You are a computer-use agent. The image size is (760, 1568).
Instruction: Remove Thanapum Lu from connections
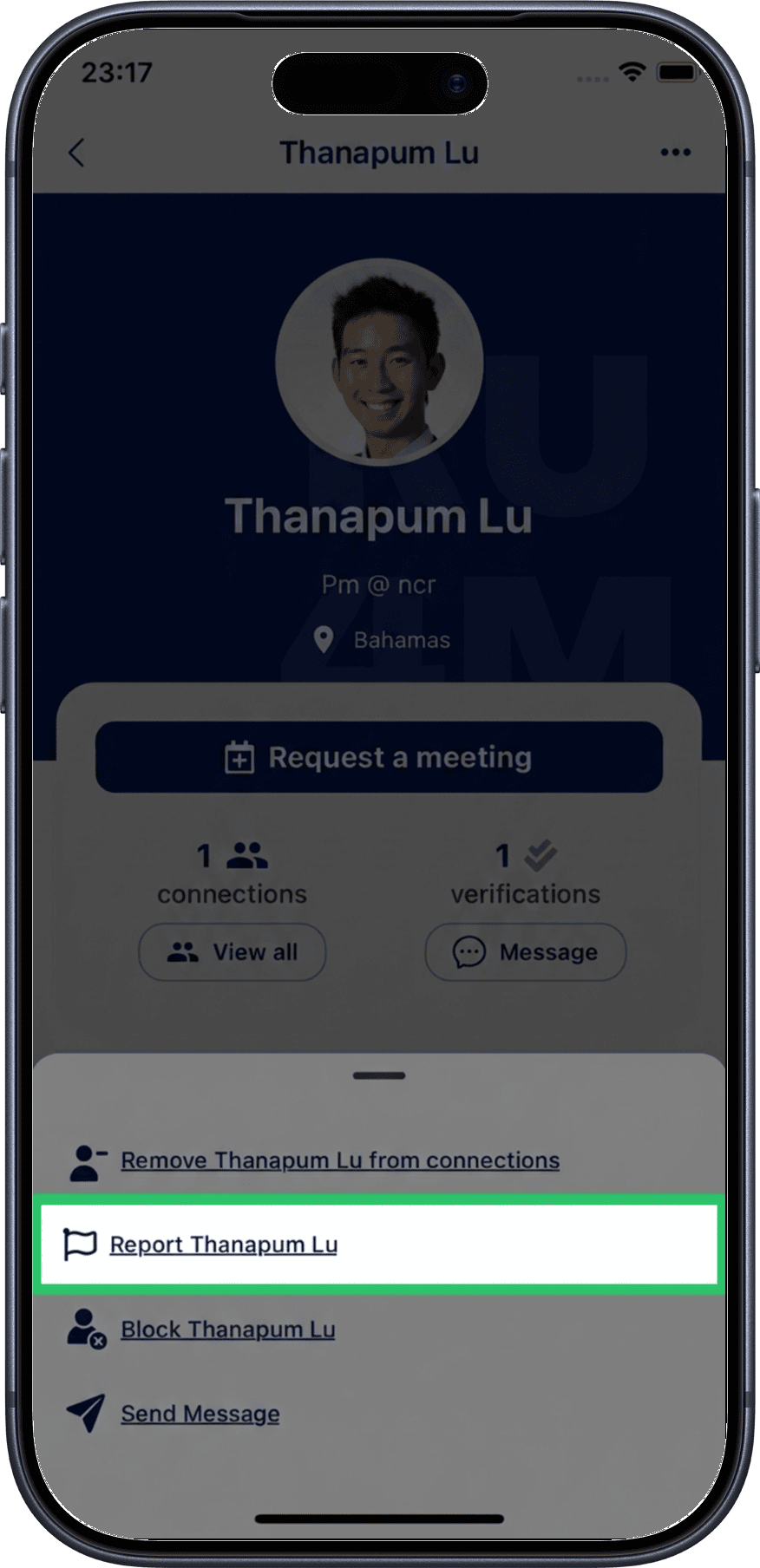339,1160
